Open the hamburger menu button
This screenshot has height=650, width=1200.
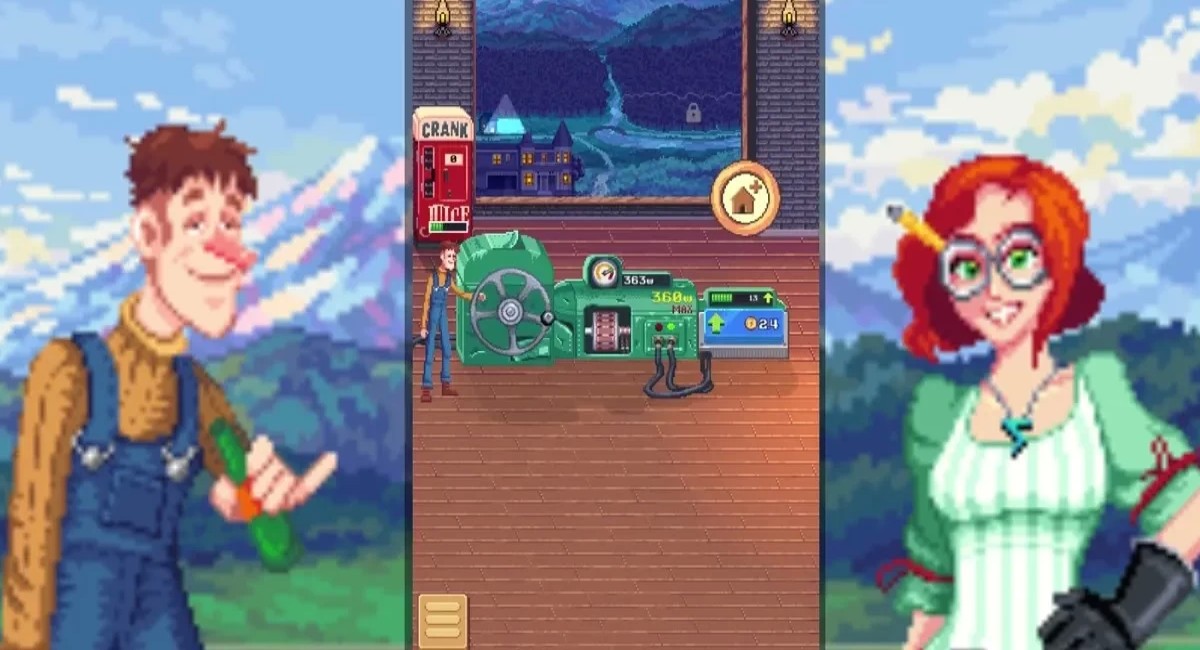point(442,620)
